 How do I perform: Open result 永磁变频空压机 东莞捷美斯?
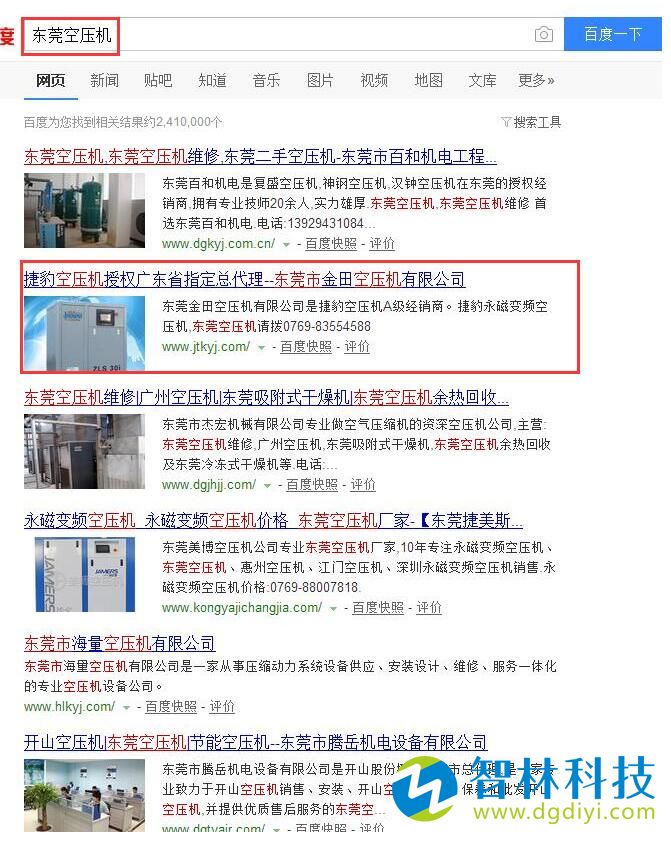(273, 520)
